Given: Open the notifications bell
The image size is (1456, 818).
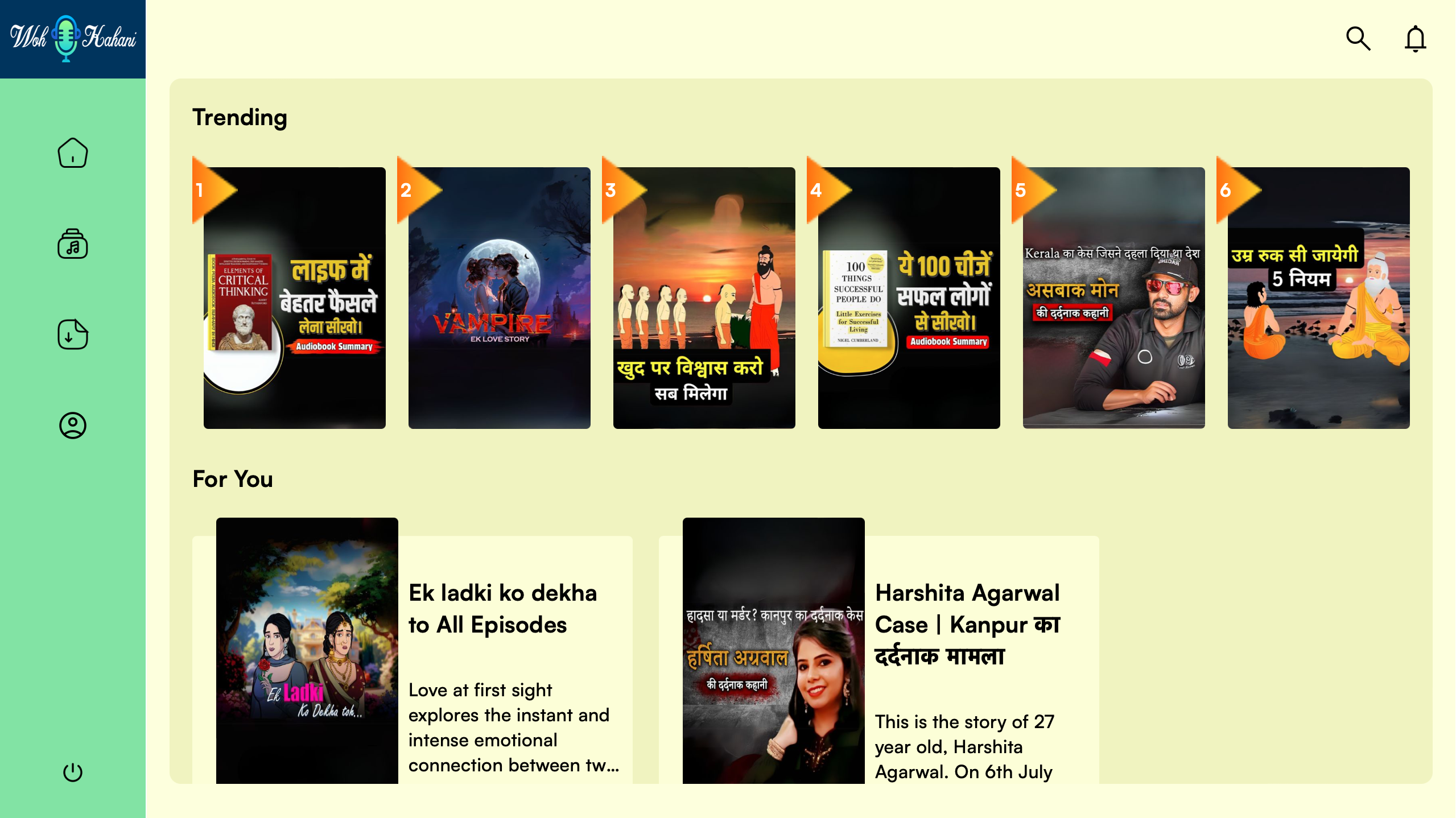Looking at the screenshot, I should coord(1415,39).
